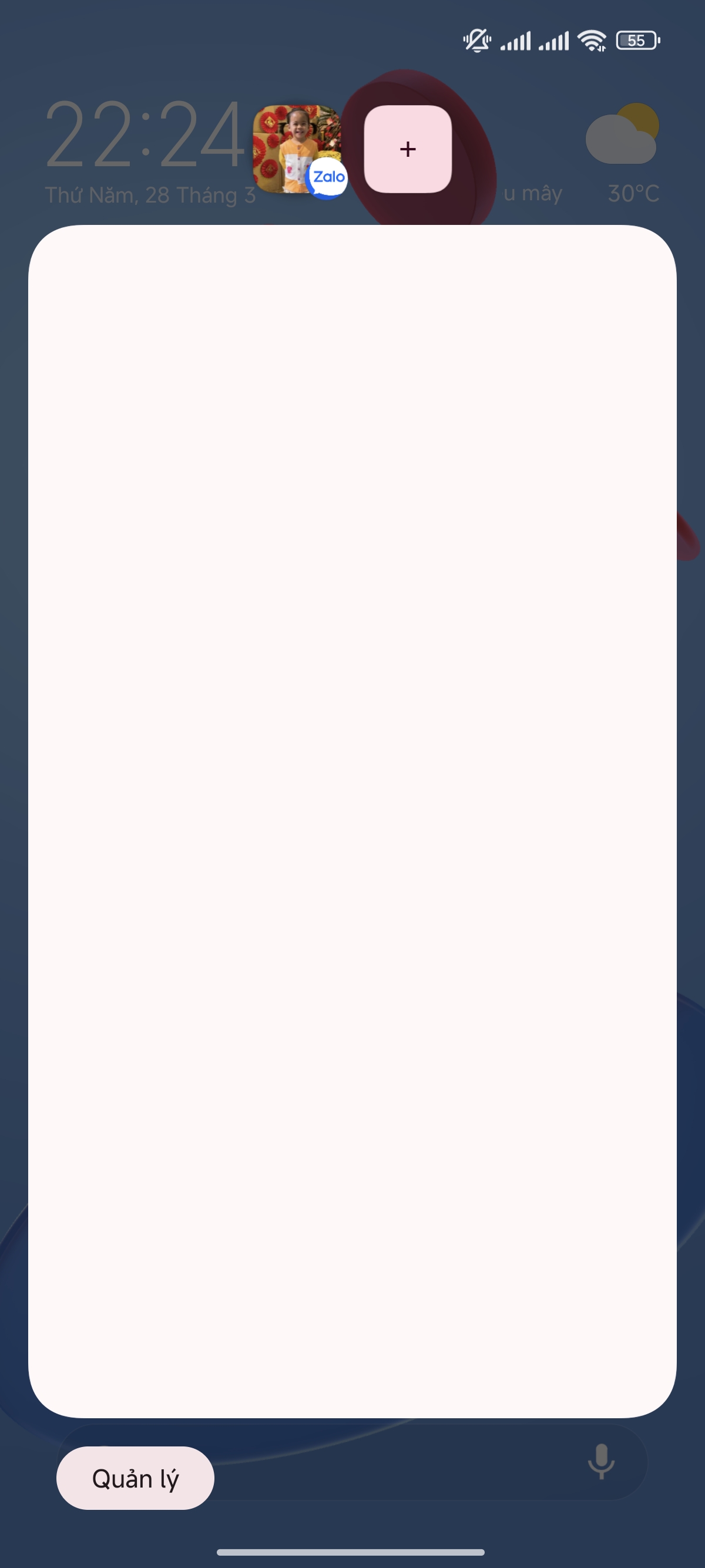This screenshot has height=1568, width=705.
Task: Tap the plus bubble button
Action: coord(408,149)
